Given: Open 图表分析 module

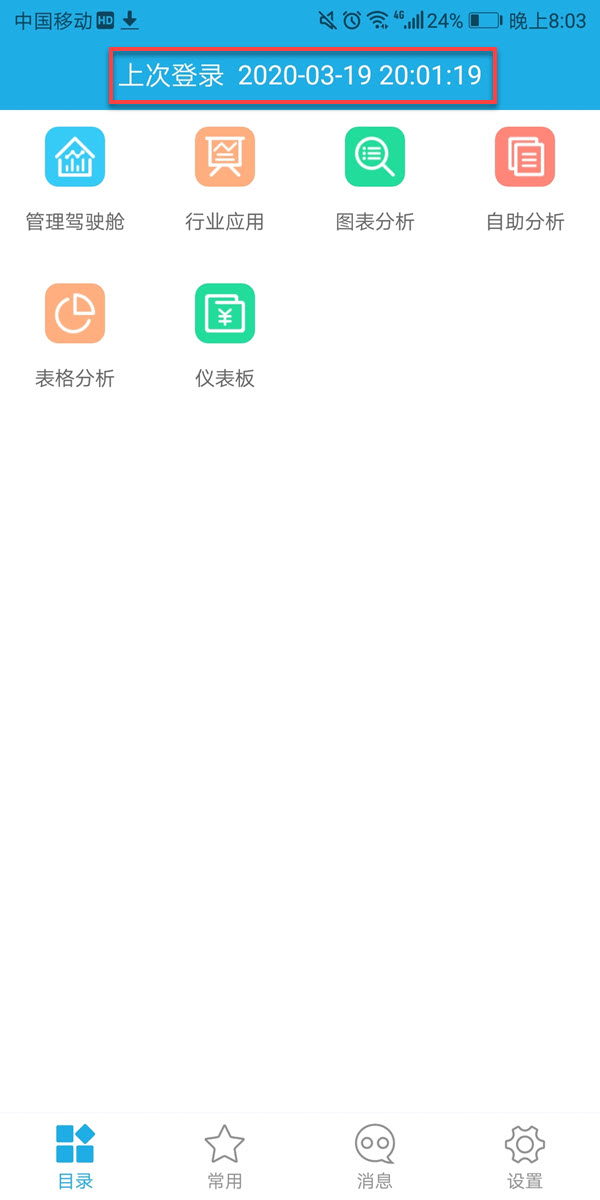Looking at the screenshot, I should pos(375,158).
